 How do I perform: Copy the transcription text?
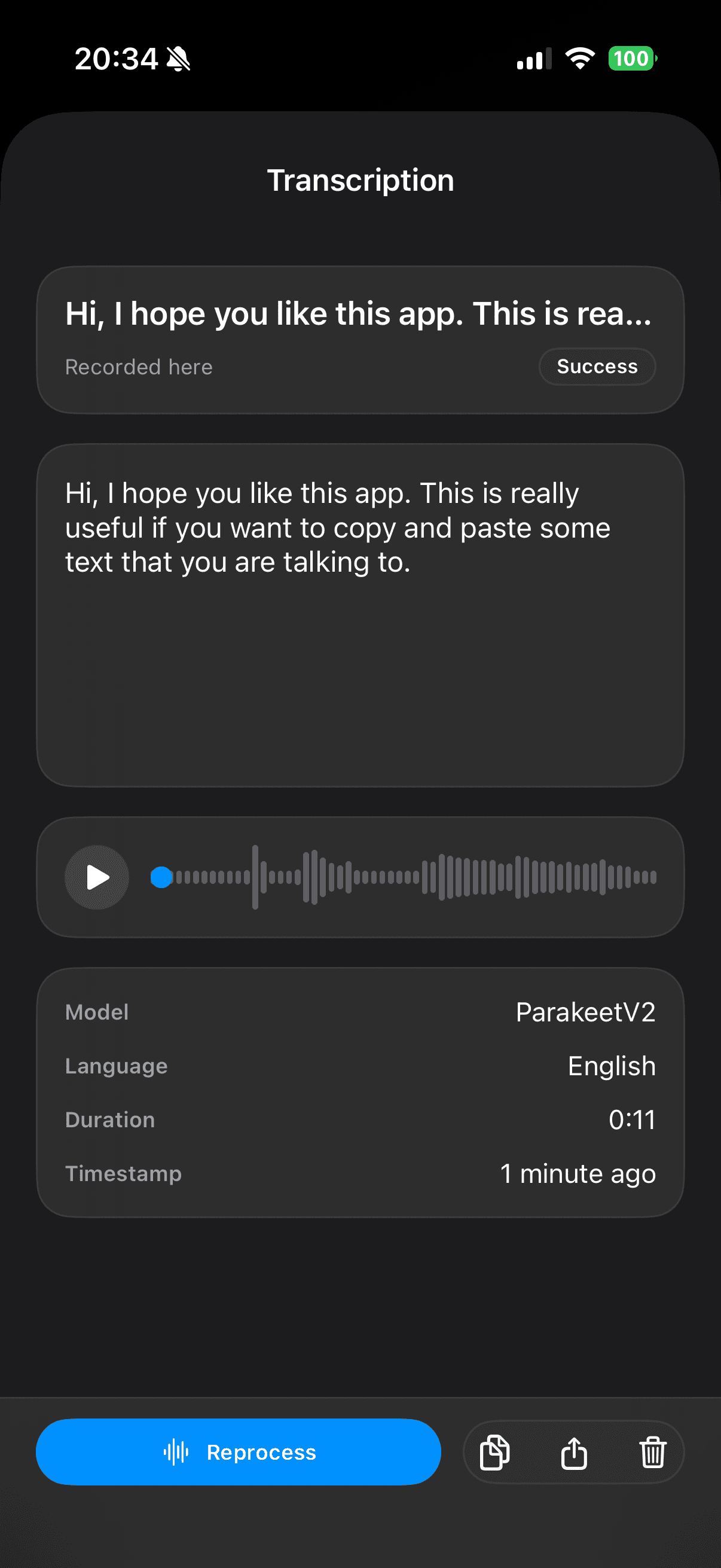494,1453
